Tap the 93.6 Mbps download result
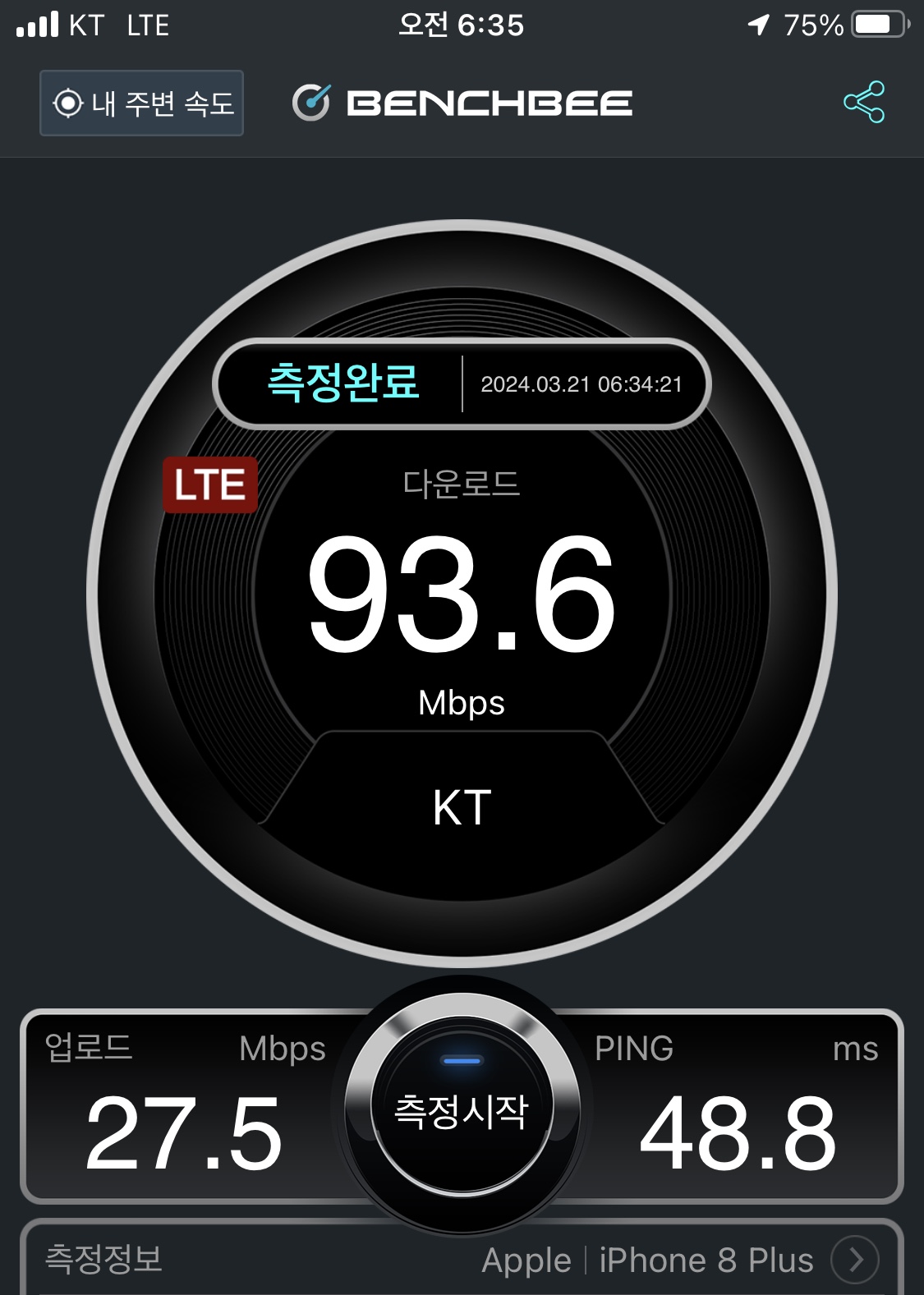Viewport: 924px width, 1295px height. coord(462,599)
